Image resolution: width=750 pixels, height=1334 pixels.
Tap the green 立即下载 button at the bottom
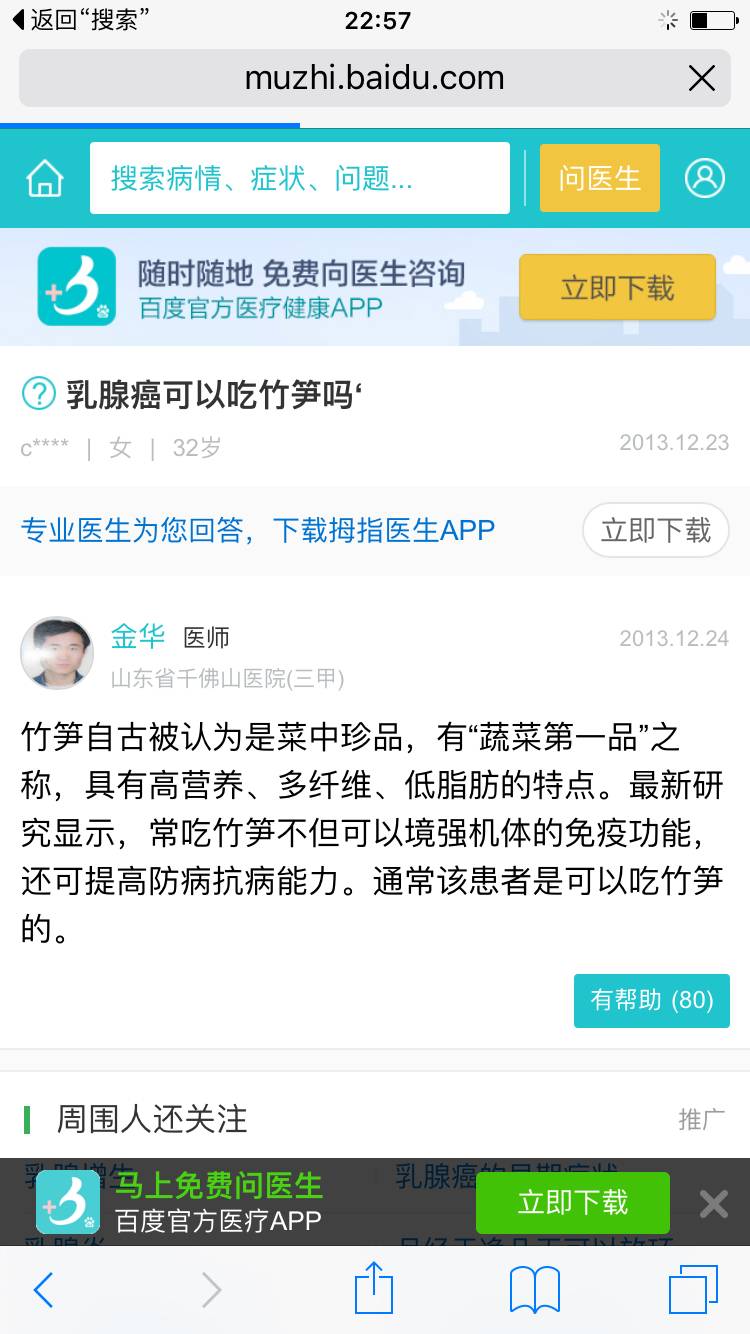tap(572, 1202)
